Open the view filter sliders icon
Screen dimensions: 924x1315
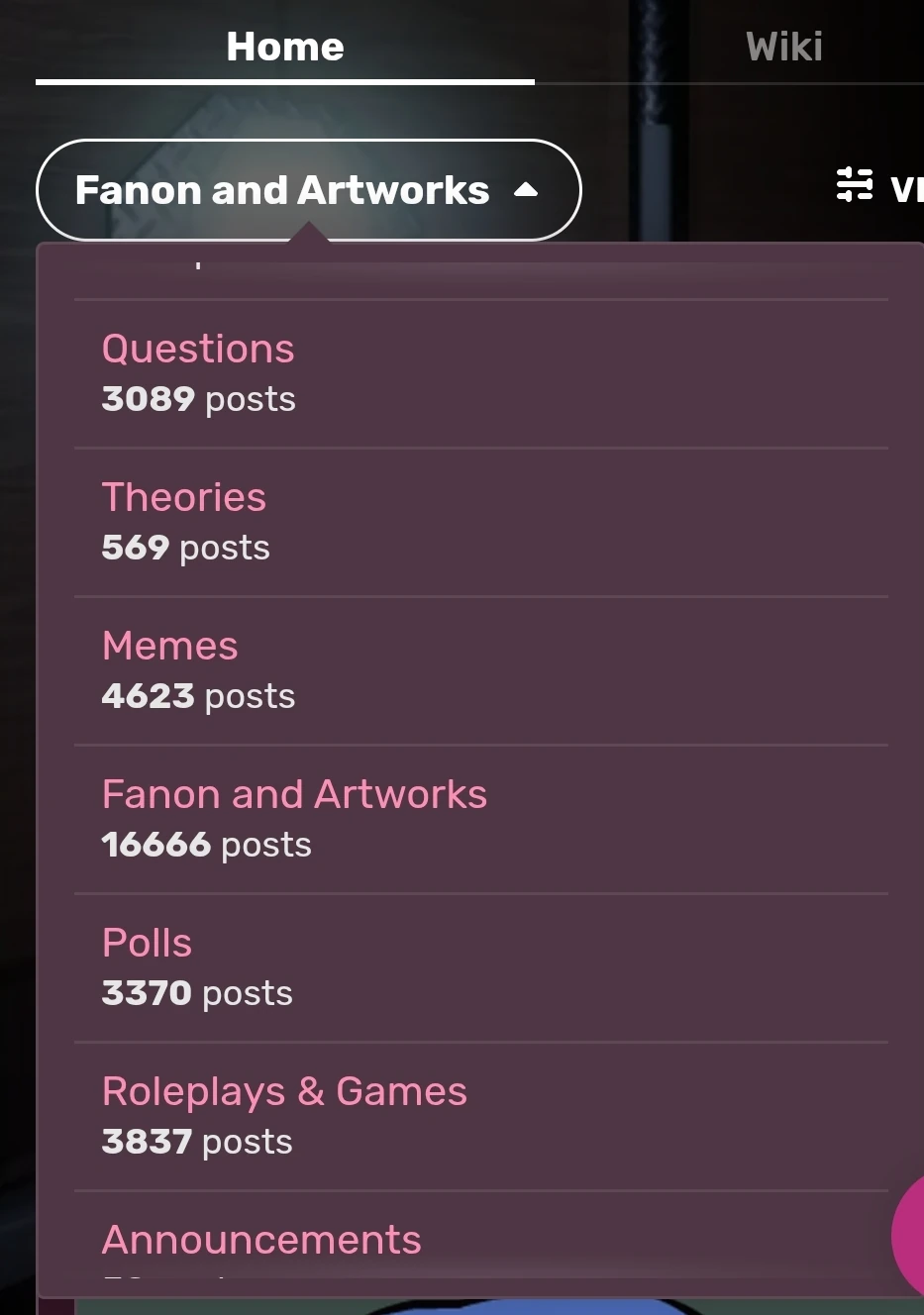(x=854, y=185)
